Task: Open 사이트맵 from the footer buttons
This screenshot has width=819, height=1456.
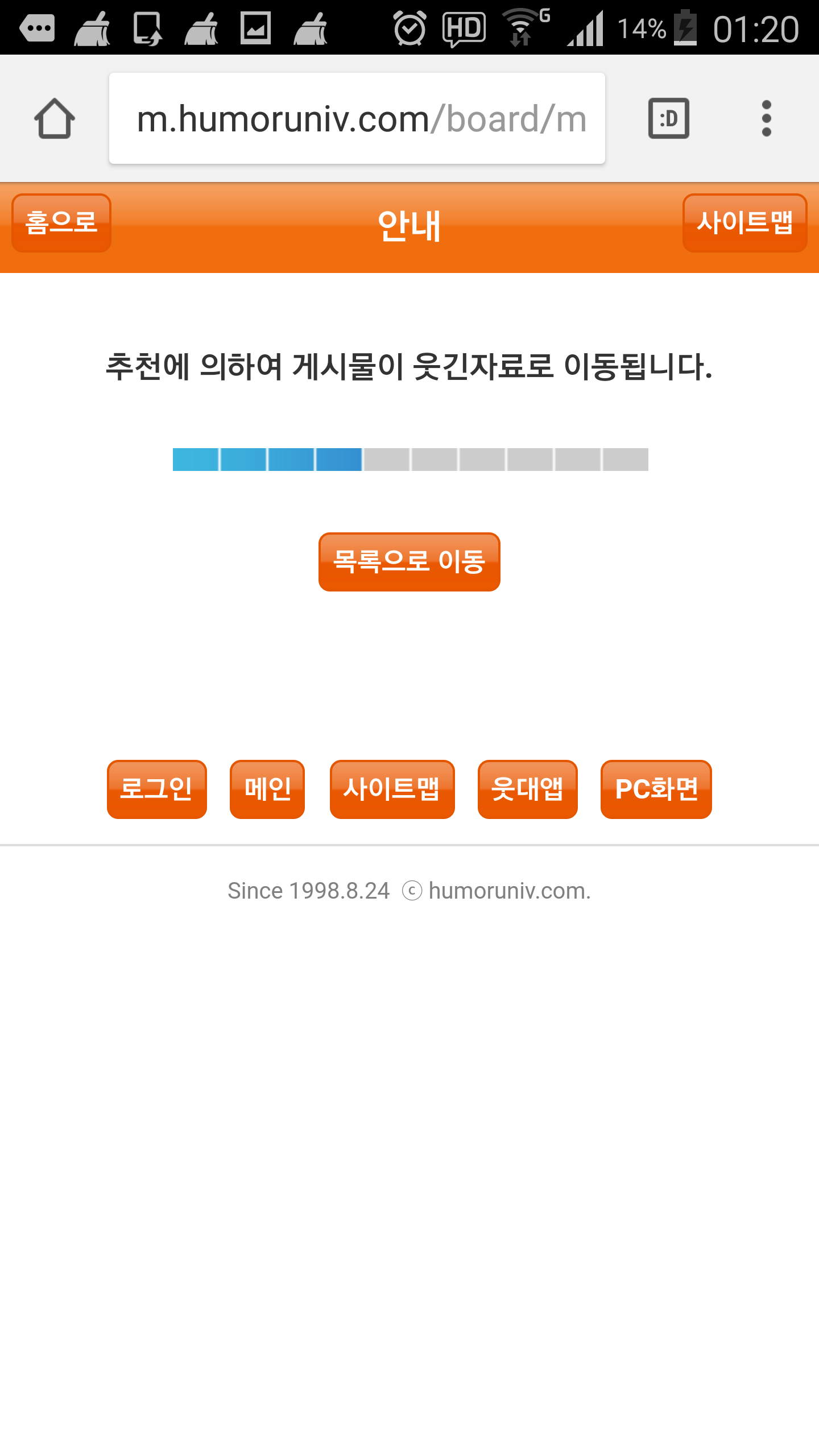Action: click(x=392, y=789)
